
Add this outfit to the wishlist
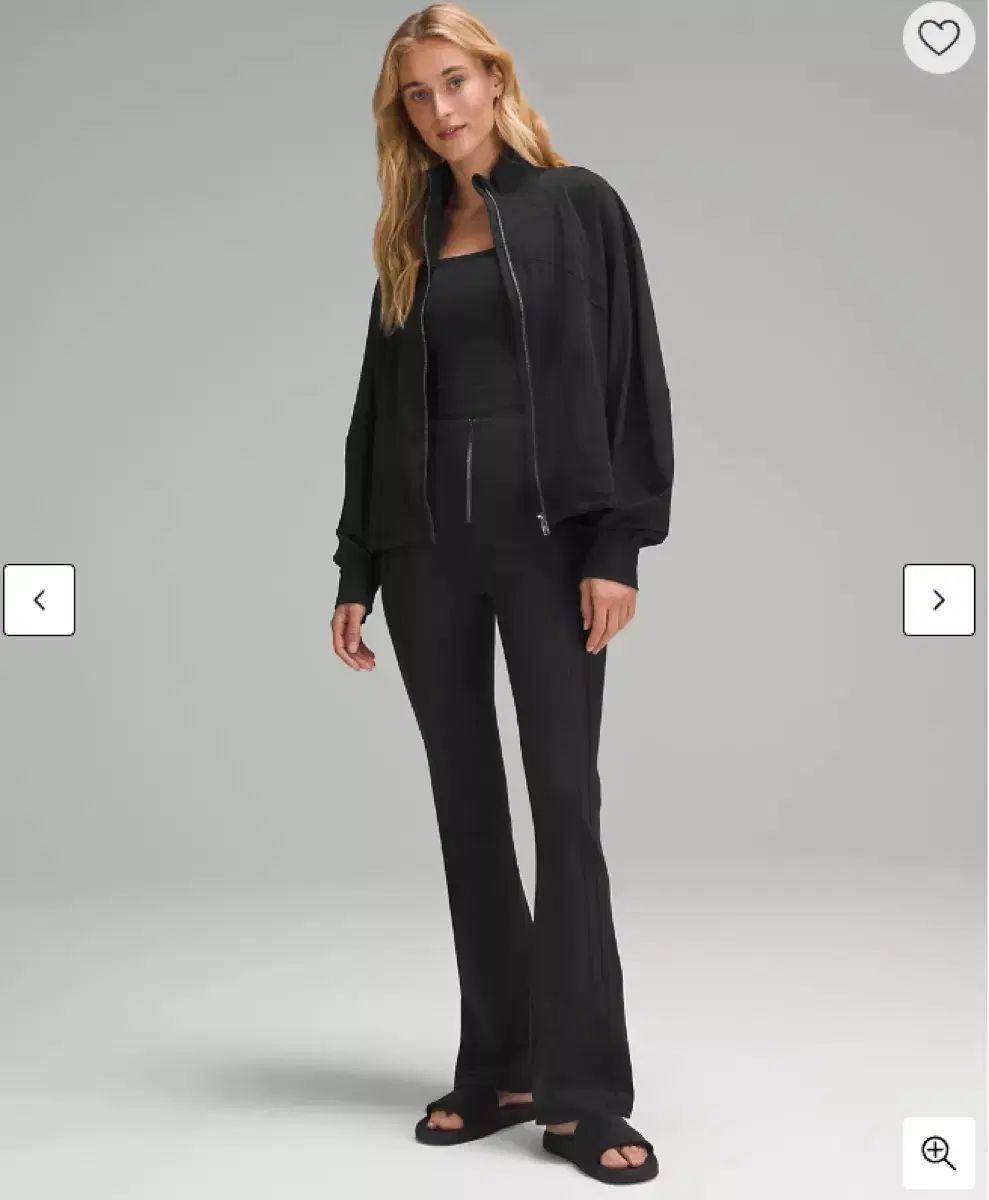pos(938,38)
